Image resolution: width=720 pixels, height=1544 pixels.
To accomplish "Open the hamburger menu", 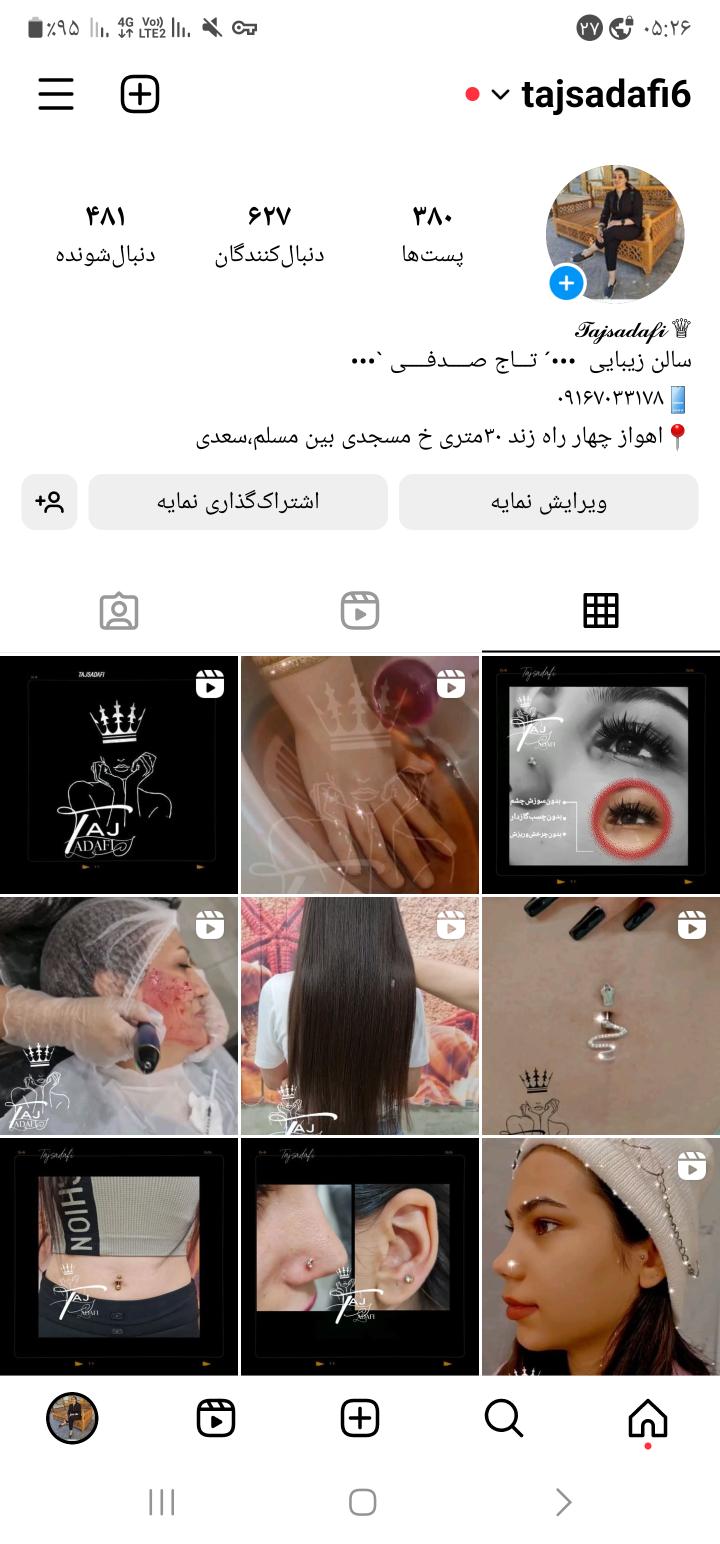I will [x=56, y=94].
